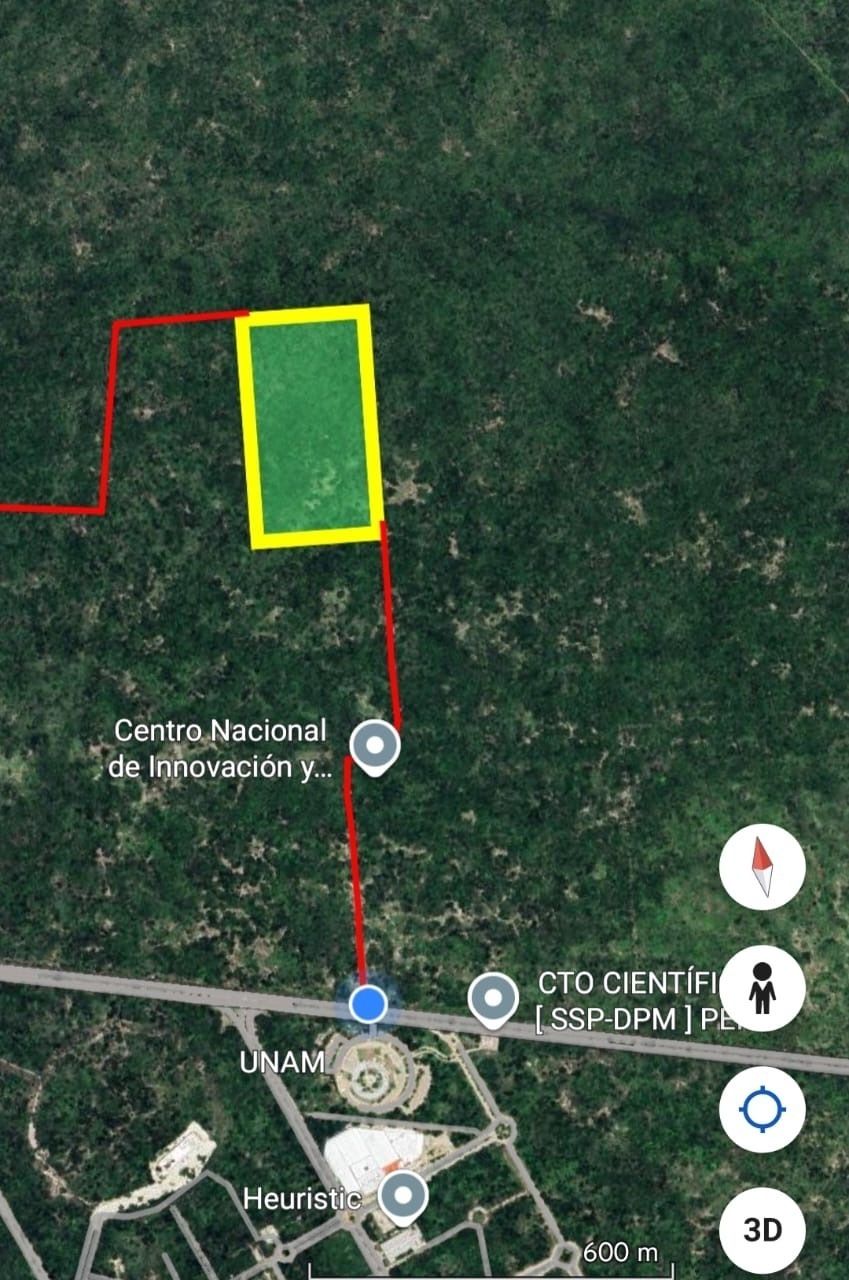Open Street View pegman button
849x1280 pixels.
(x=762, y=988)
